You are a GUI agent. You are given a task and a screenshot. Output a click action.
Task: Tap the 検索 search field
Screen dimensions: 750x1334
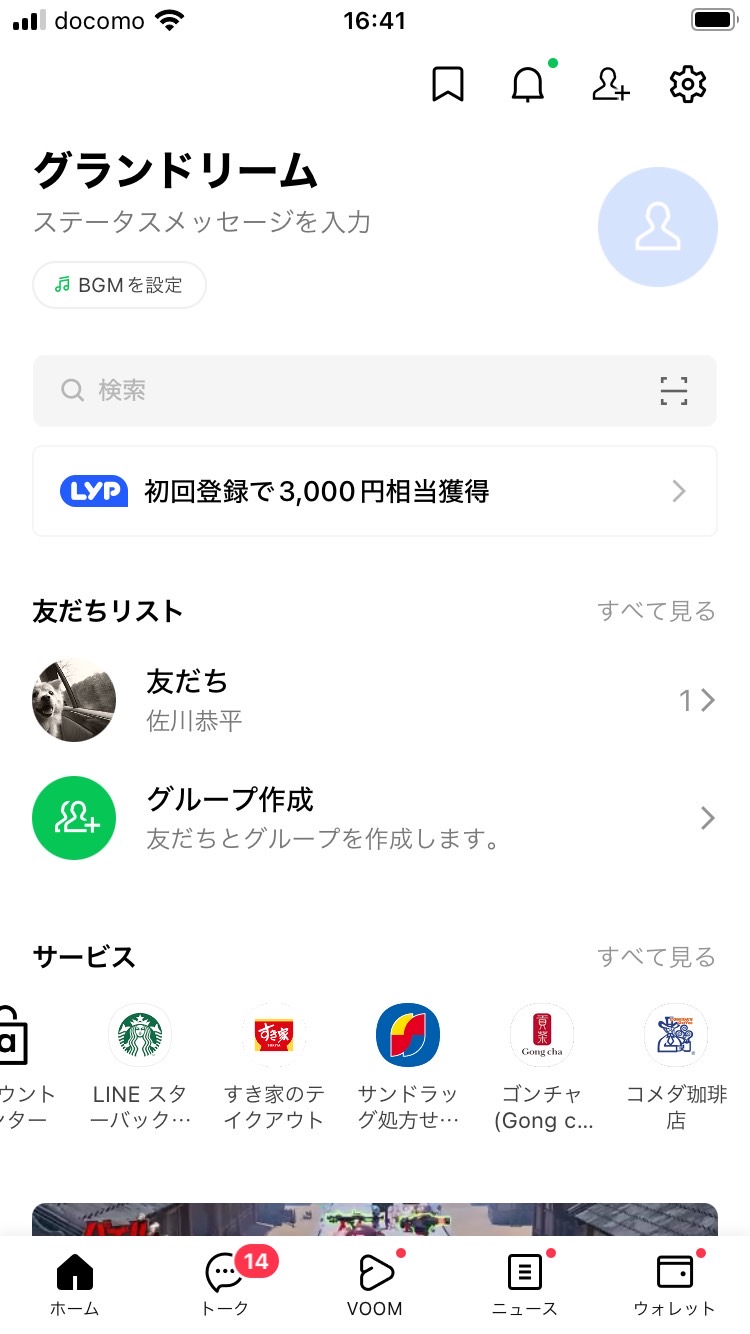click(x=340, y=390)
